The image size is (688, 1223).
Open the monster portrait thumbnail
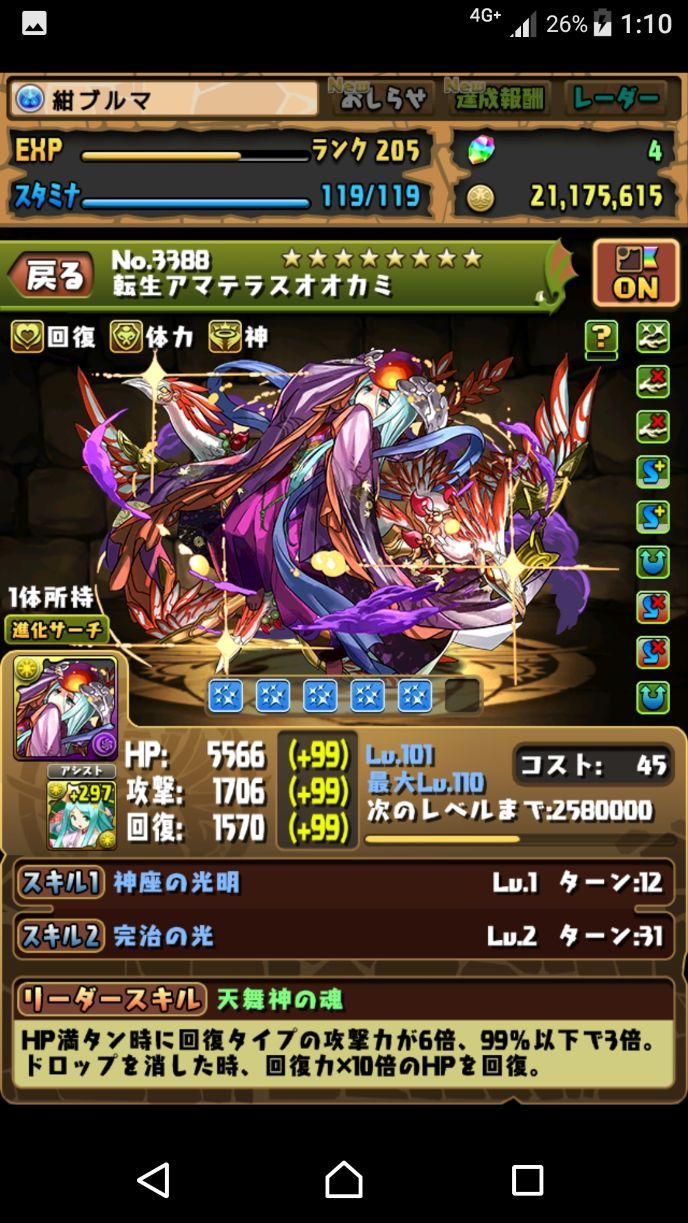(66, 707)
